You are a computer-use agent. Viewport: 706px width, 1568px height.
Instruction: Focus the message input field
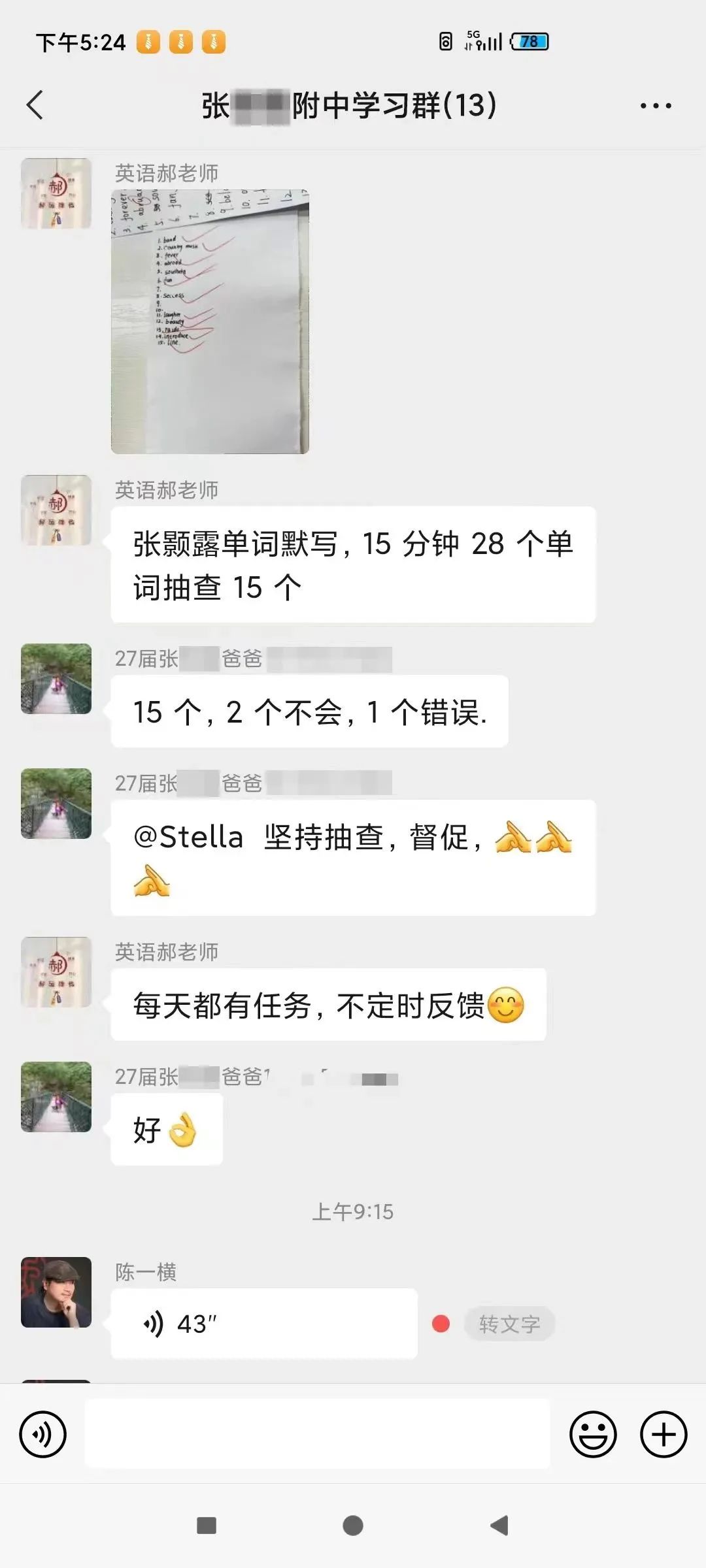[x=317, y=1435]
